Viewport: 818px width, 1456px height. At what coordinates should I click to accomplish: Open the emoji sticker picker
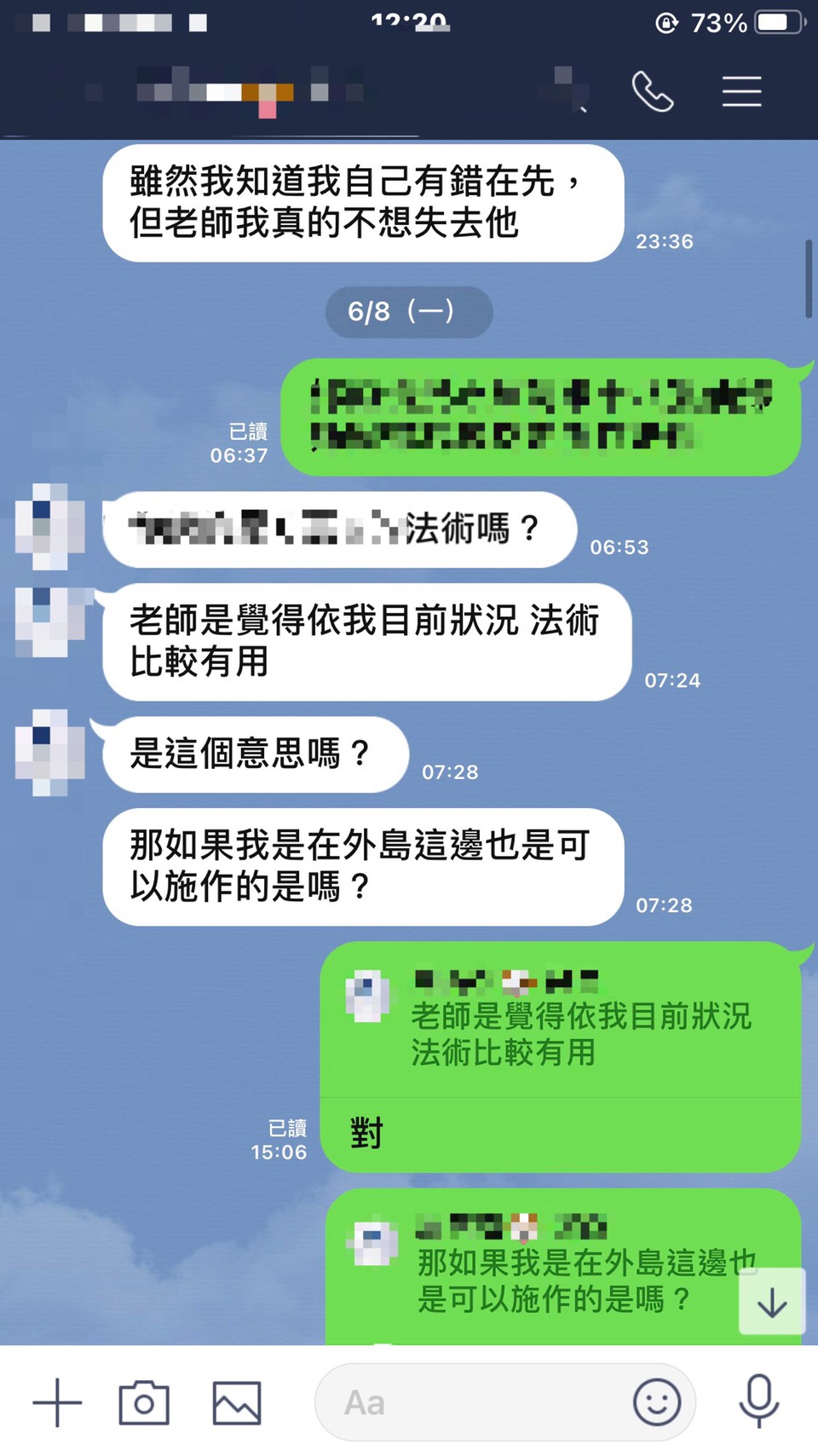pyautogui.click(x=657, y=1402)
